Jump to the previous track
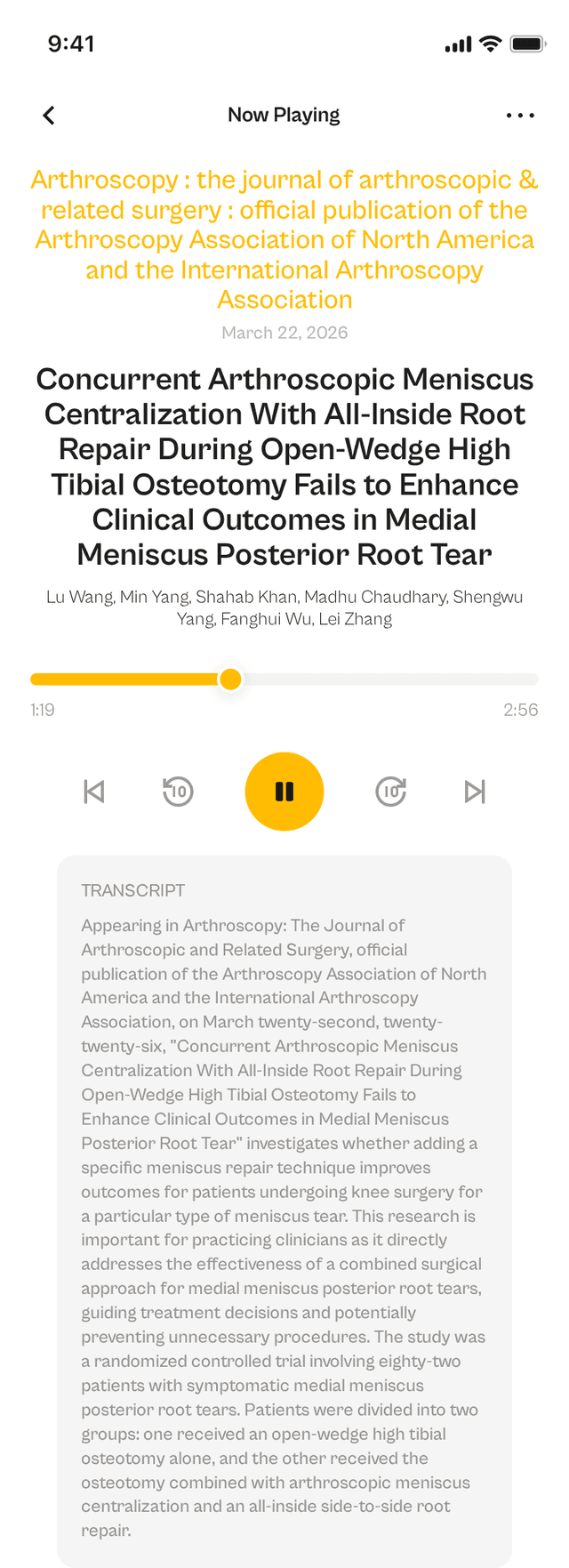This screenshot has width=569, height=1568. click(94, 792)
